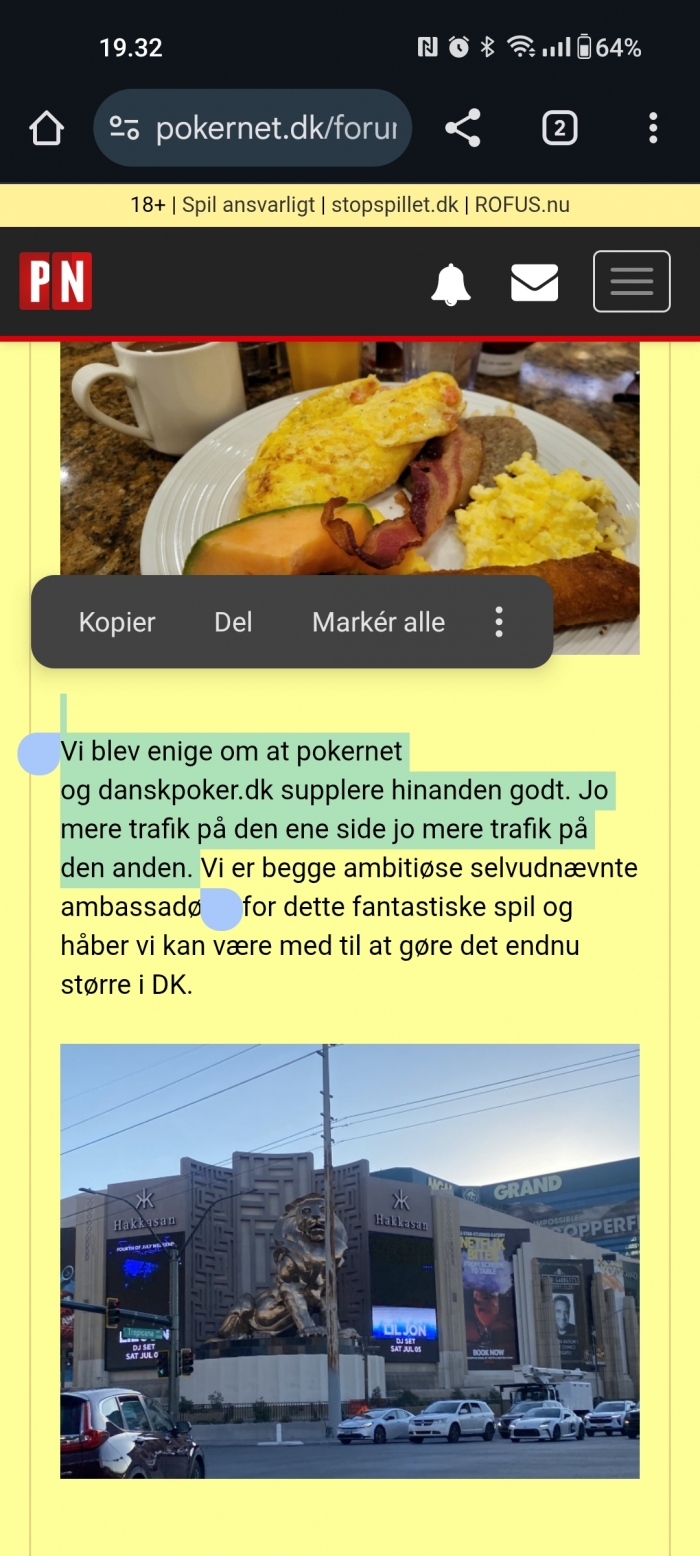700x1556 pixels.
Task: Open the messages envelope
Action: pos(534,284)
